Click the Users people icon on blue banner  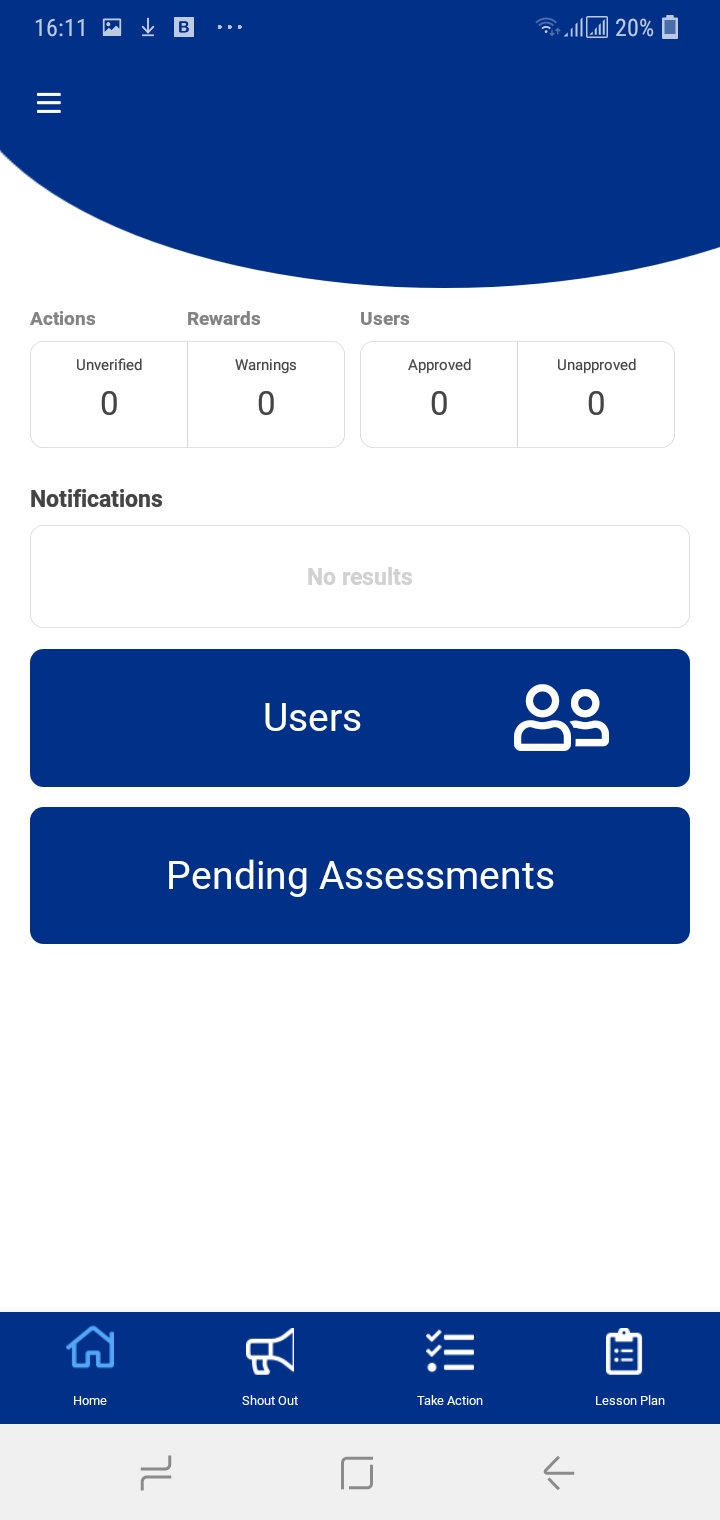tap(561, 717)
